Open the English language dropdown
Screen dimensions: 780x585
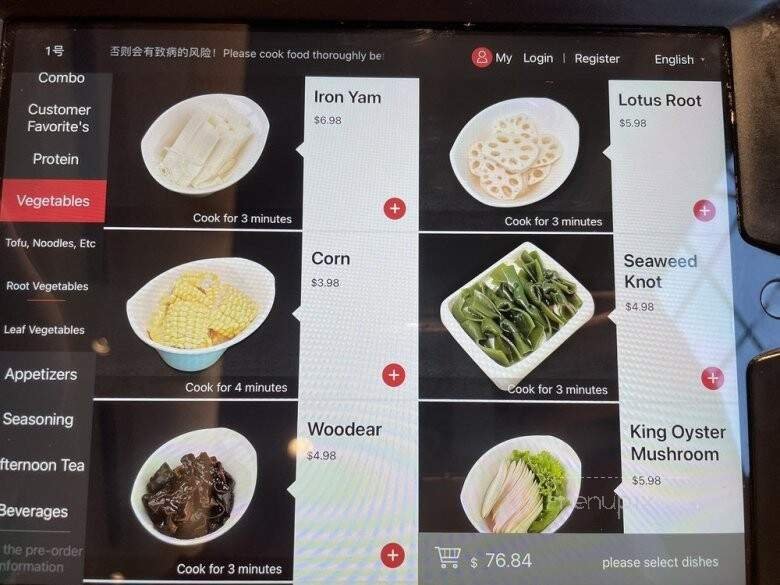click(x=679, y=60)
